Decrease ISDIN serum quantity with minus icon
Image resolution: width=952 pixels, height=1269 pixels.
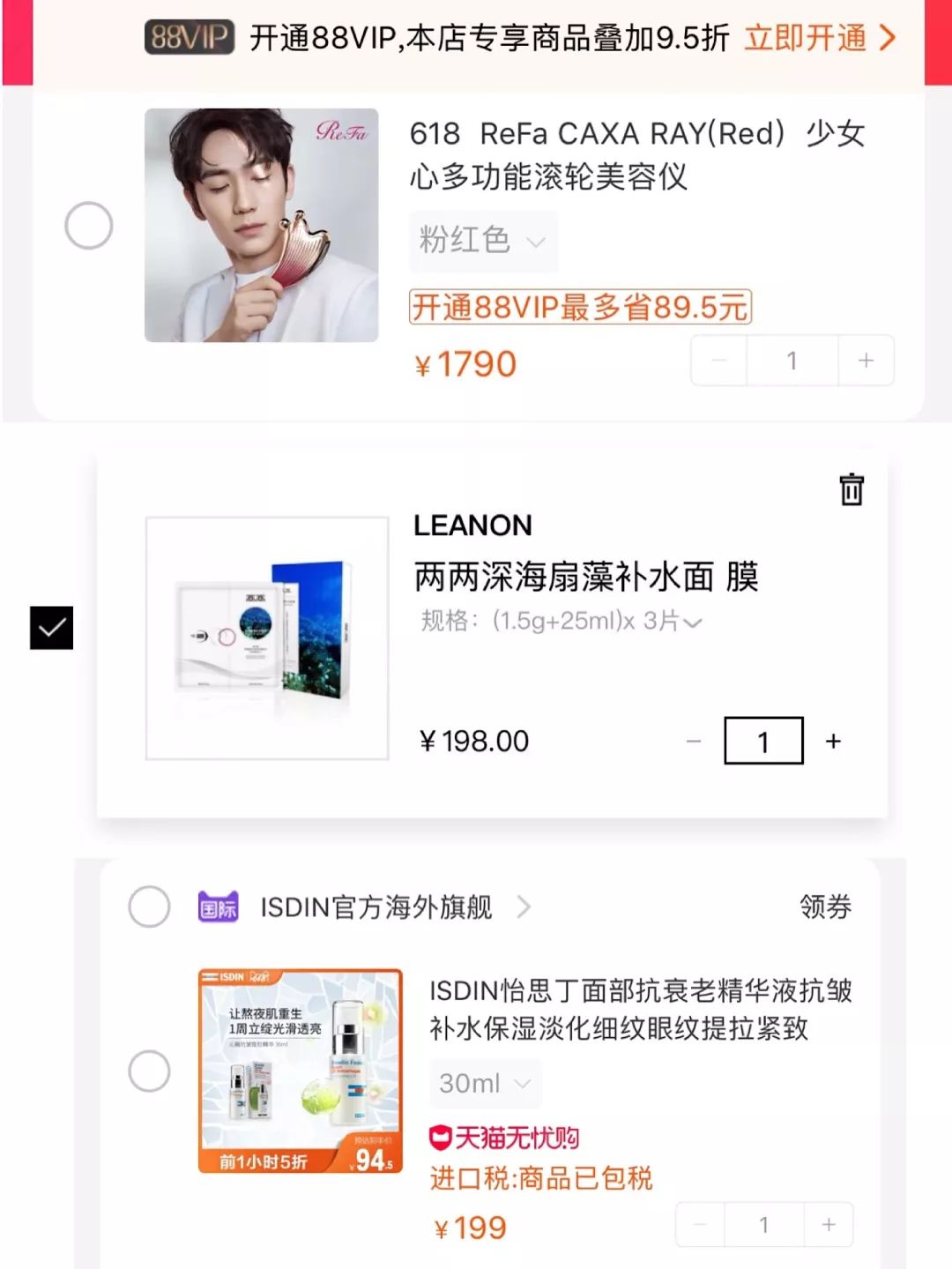click(699, 1224)
